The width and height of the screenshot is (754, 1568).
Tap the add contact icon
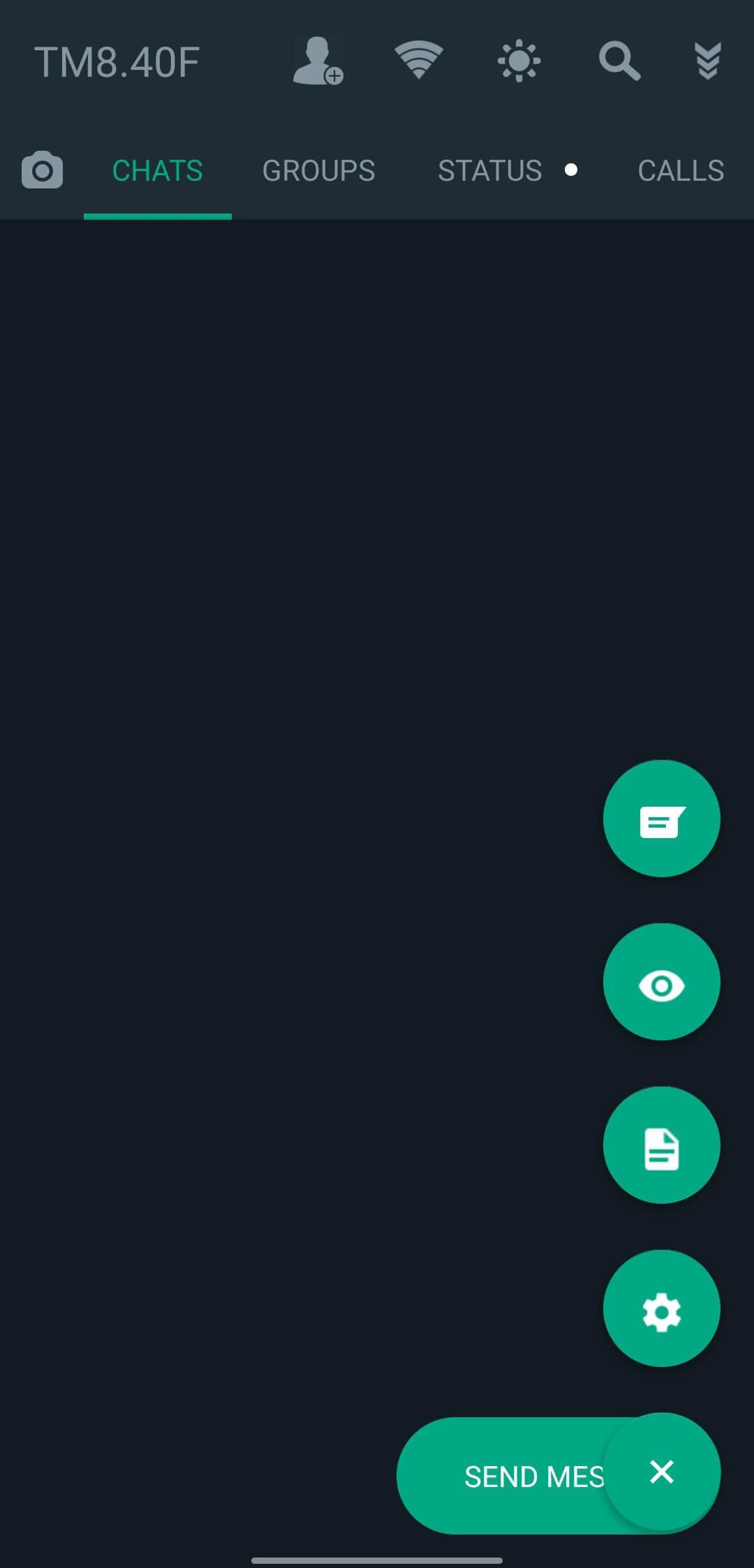318,61
